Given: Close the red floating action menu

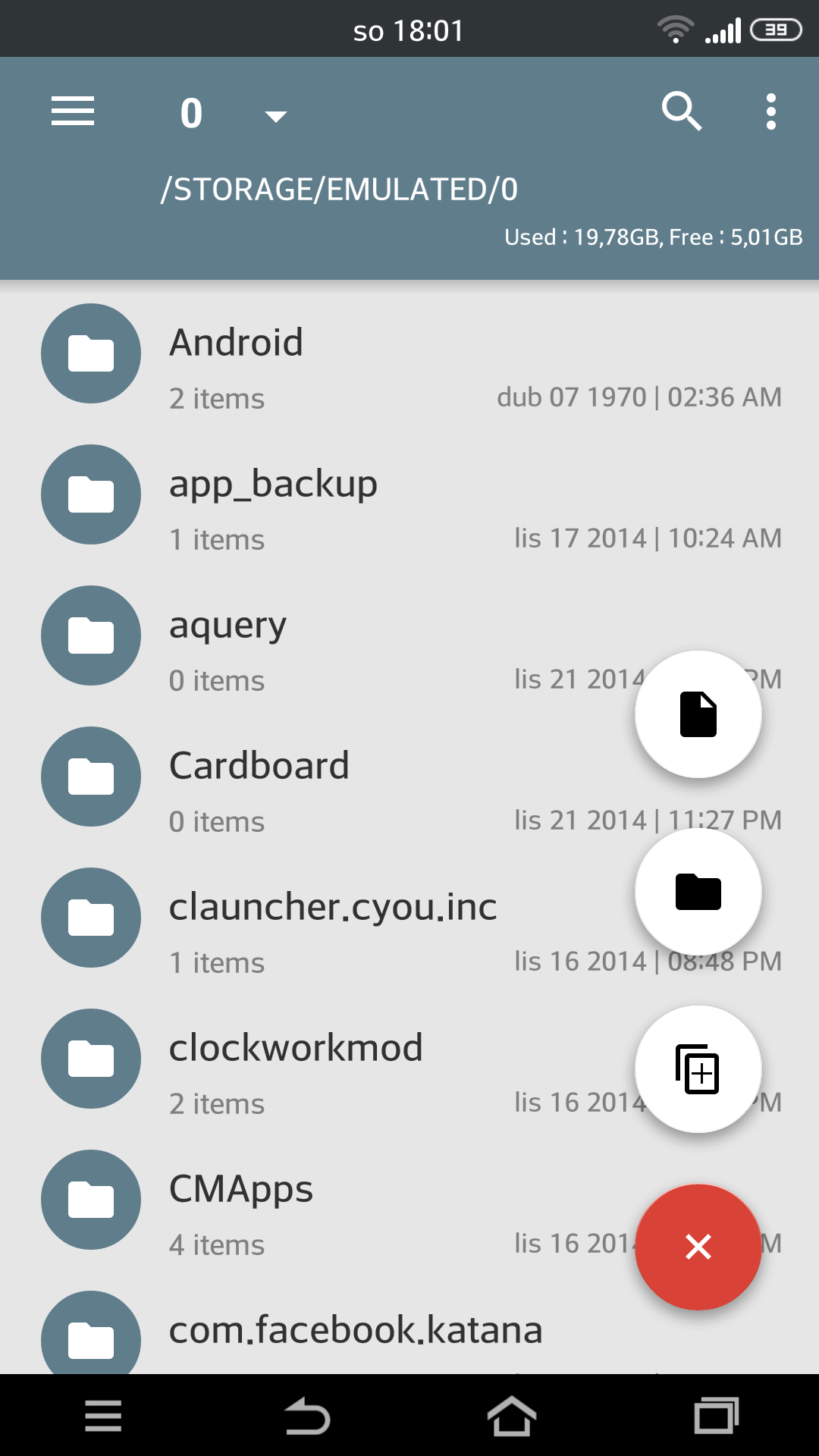Looking at the screenshot, I should [698, 1247].
